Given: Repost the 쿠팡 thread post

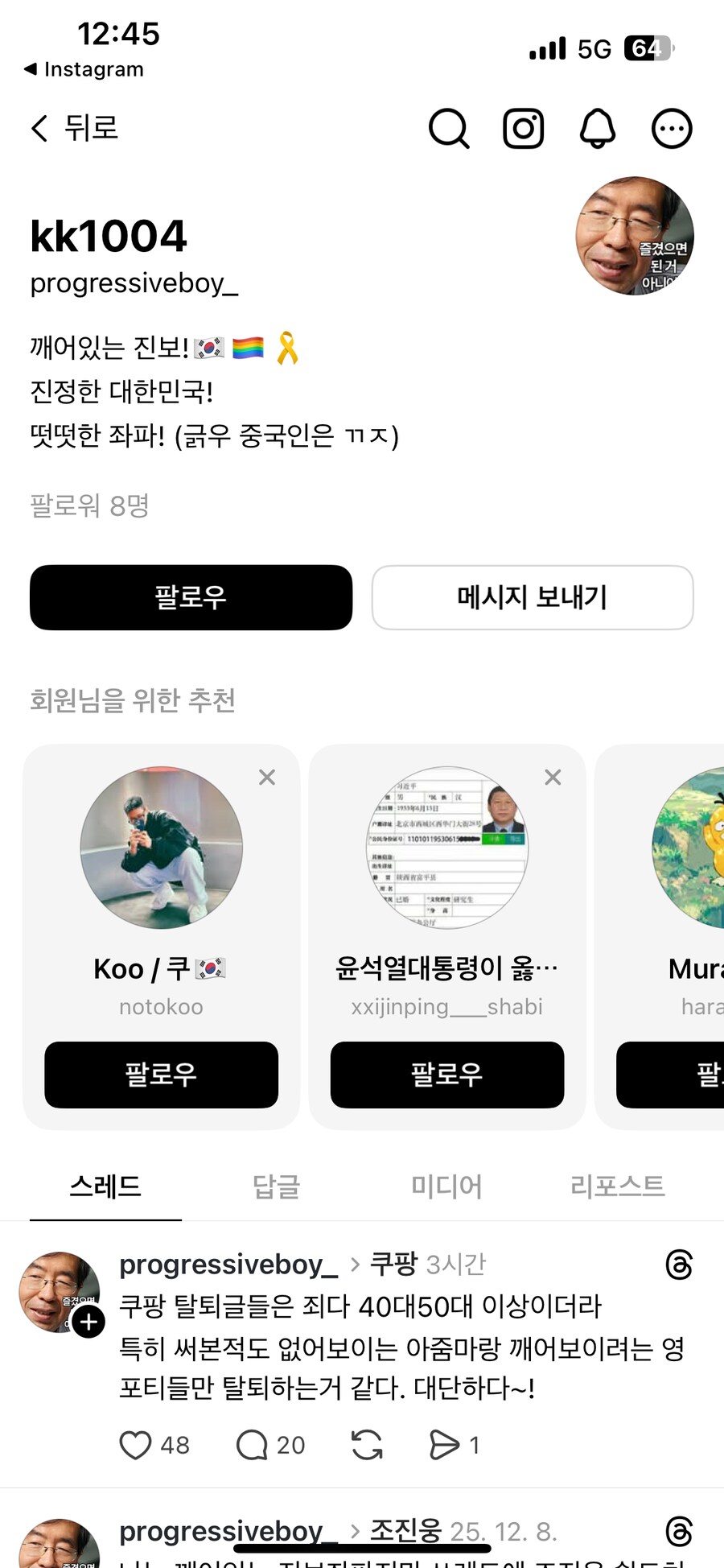Looking at the screenshot, I should [367, 1445].
